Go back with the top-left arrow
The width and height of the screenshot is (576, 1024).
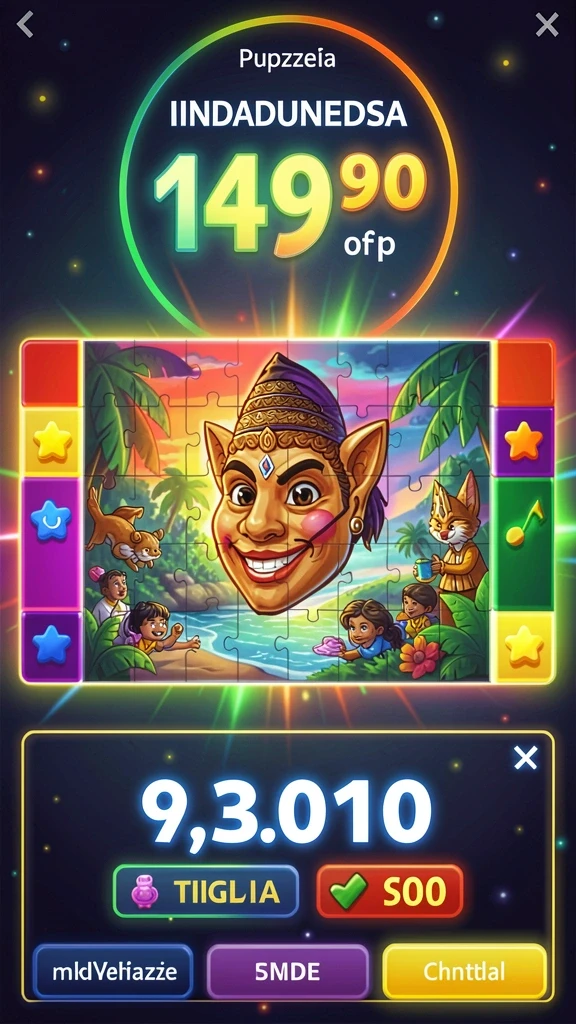25,24
